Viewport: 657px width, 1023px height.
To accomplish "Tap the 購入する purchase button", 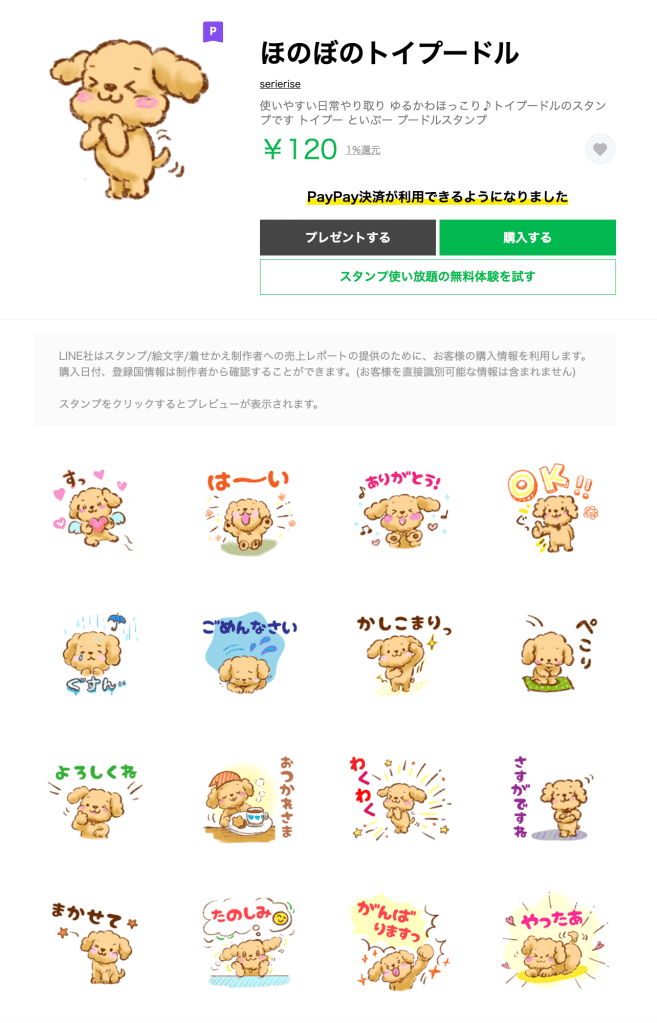I will click(527, 238).
